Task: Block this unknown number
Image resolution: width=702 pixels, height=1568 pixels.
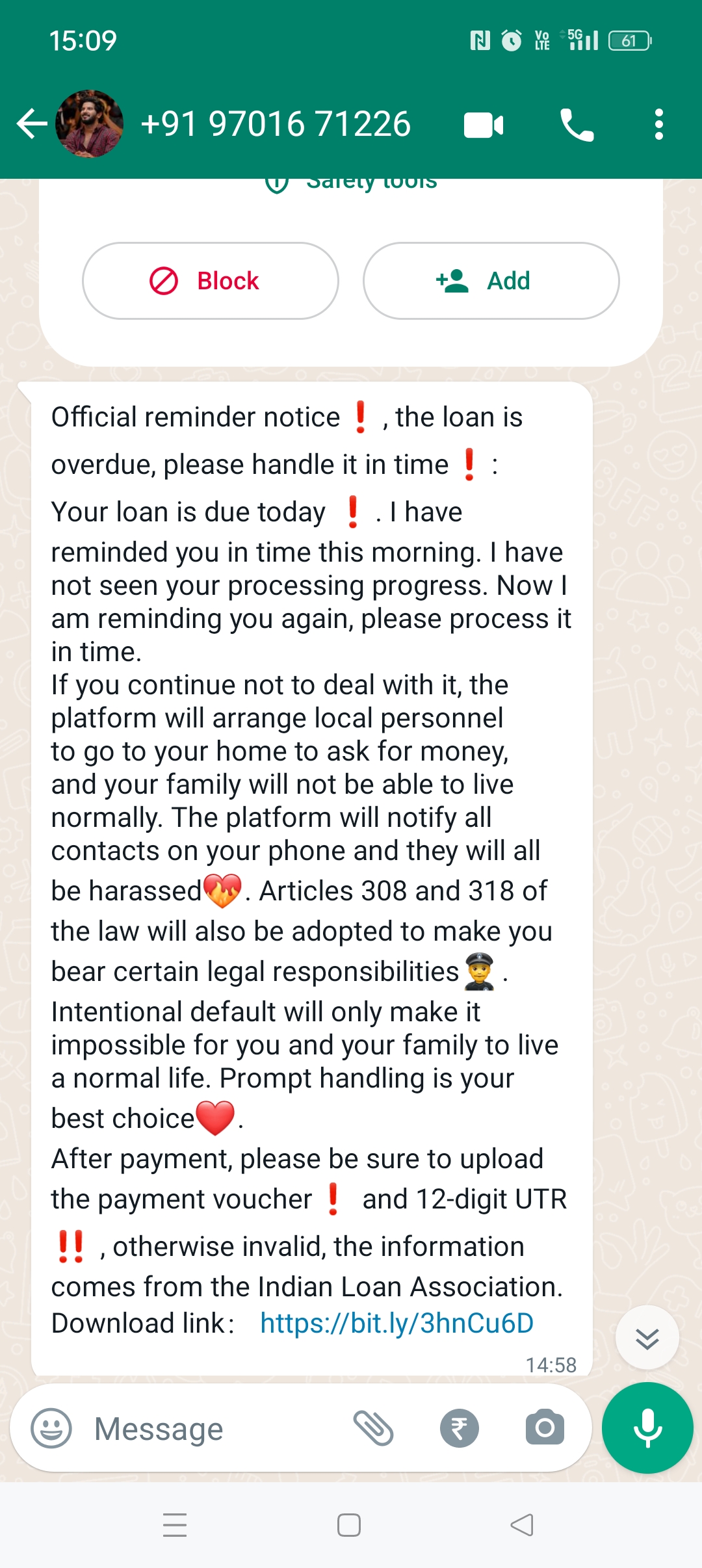Action: pyautogui.click(x=210, y=281)
